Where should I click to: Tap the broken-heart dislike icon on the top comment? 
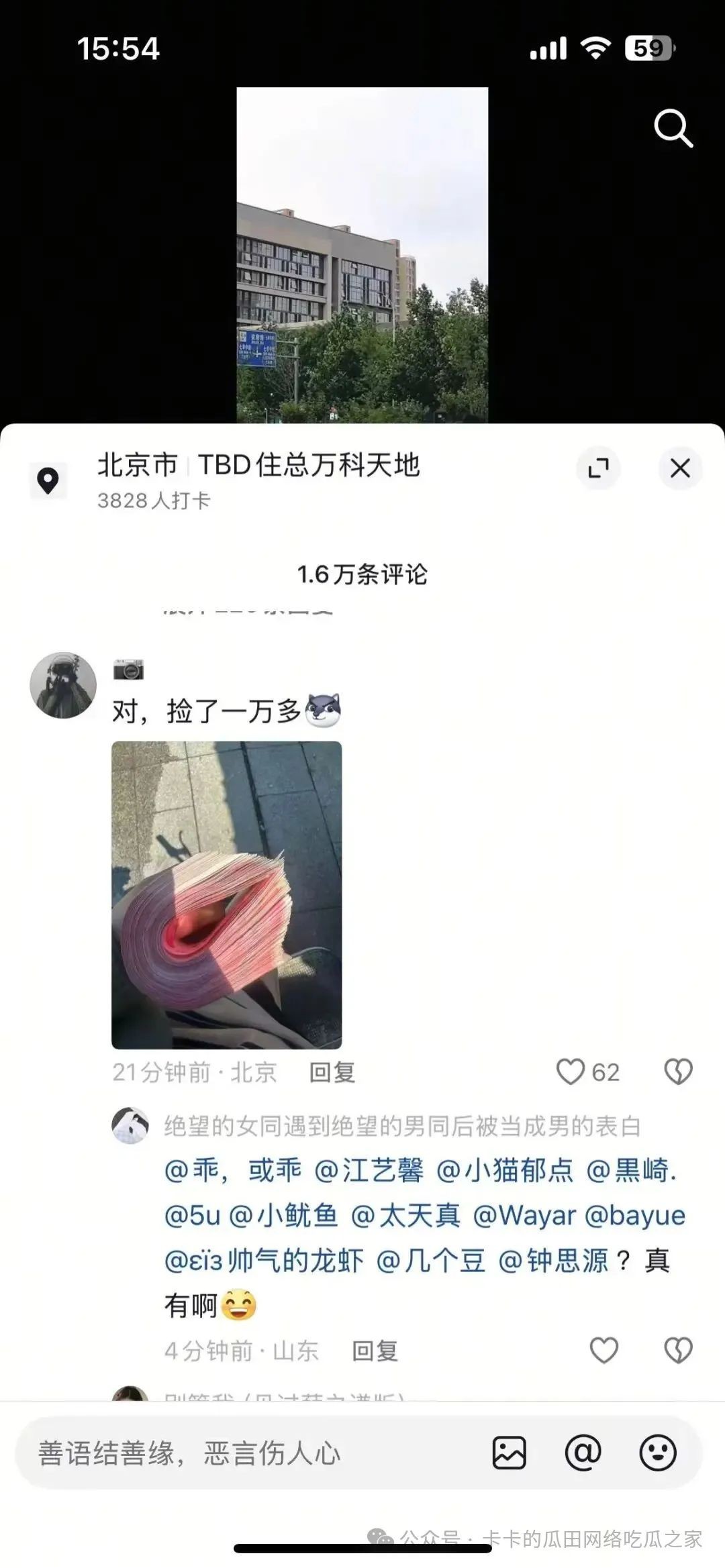[x=679, y=1072]
